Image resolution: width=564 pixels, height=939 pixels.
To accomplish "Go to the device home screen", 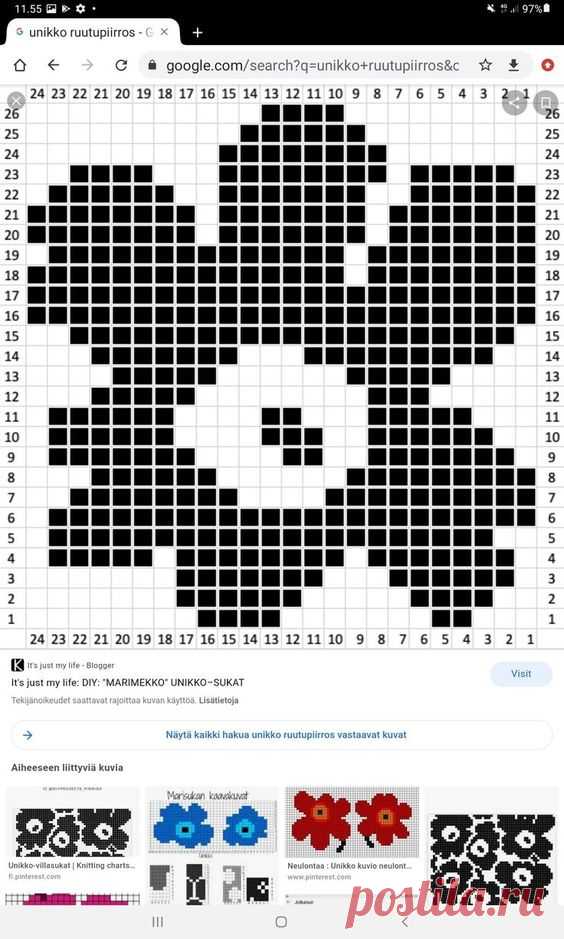I will [x=281, y=922].
